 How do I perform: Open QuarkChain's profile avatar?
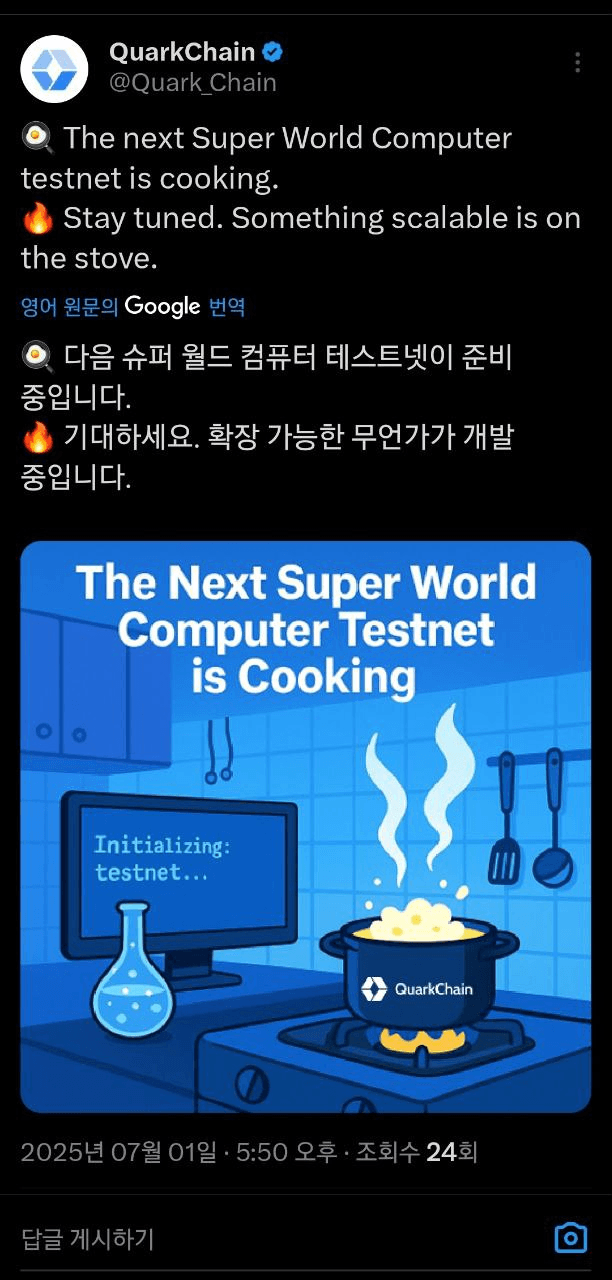pyautogui.click(x=54, y=69)
